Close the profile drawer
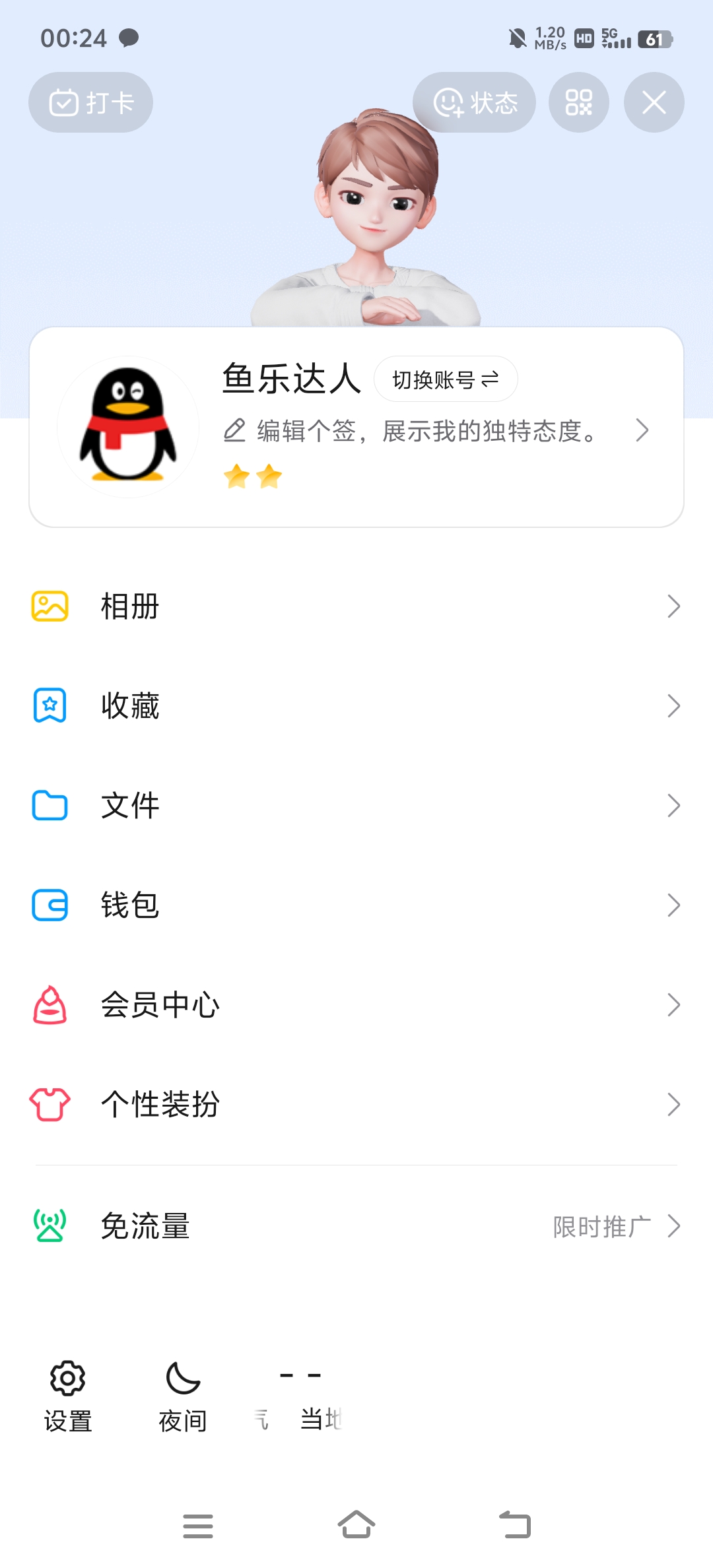713x1568 pixels. click(654, 102)
